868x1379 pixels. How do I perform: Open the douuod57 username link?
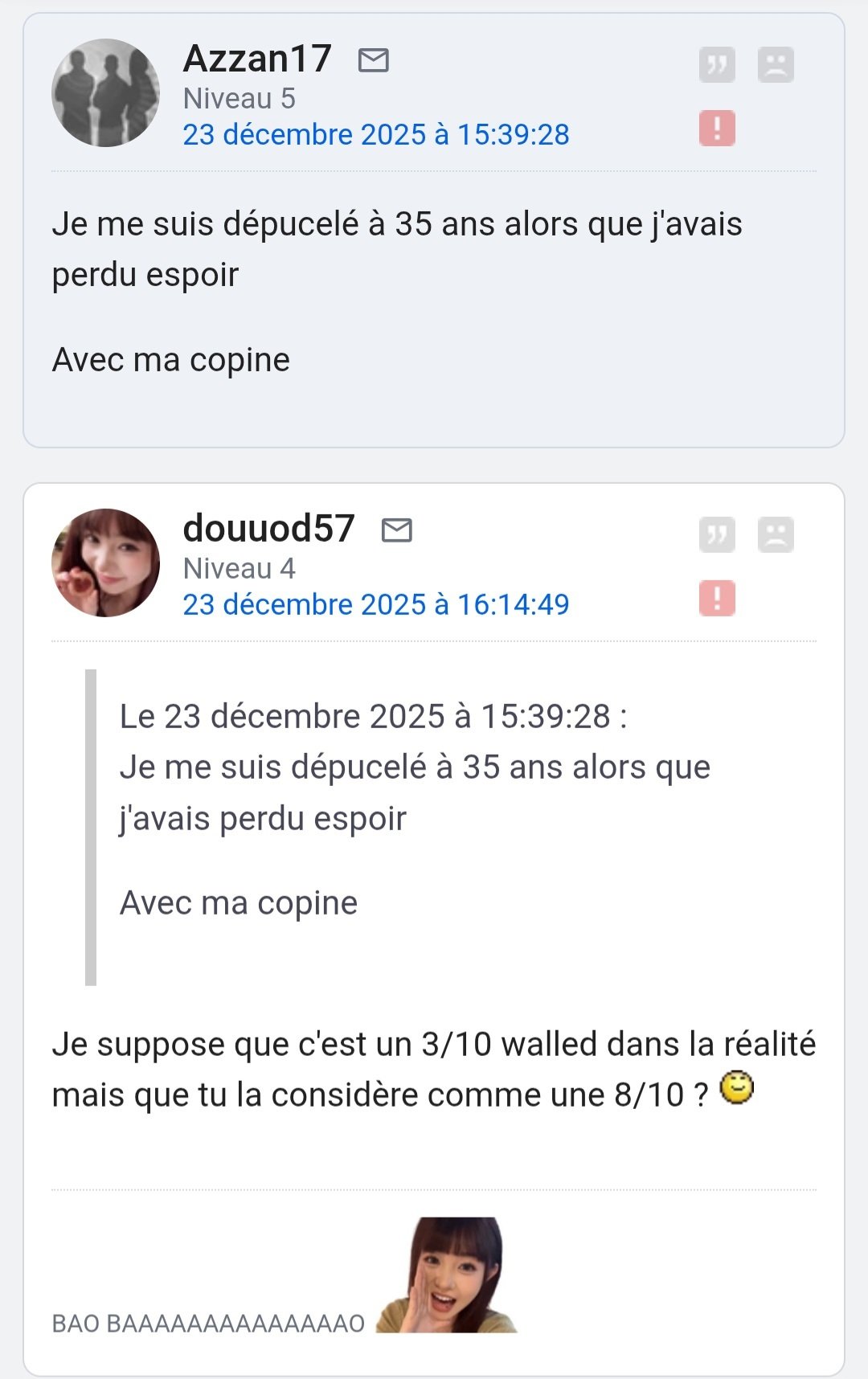268,529
